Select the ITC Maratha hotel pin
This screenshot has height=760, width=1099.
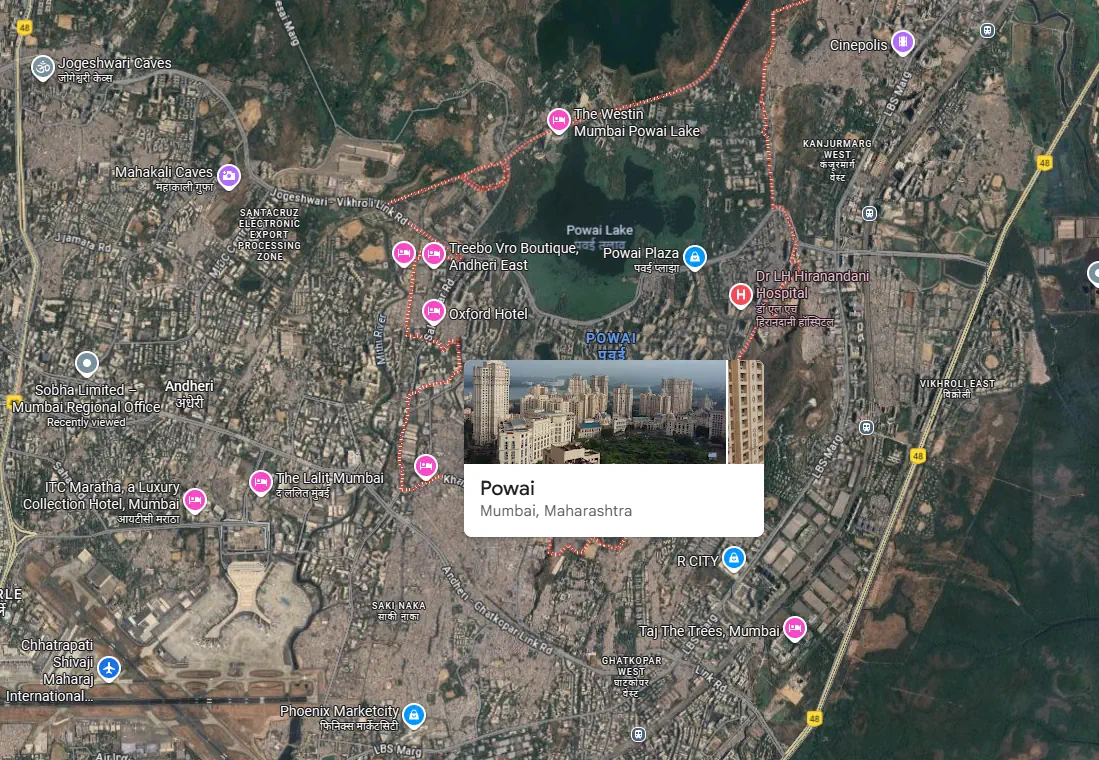[x=194, y=499]
